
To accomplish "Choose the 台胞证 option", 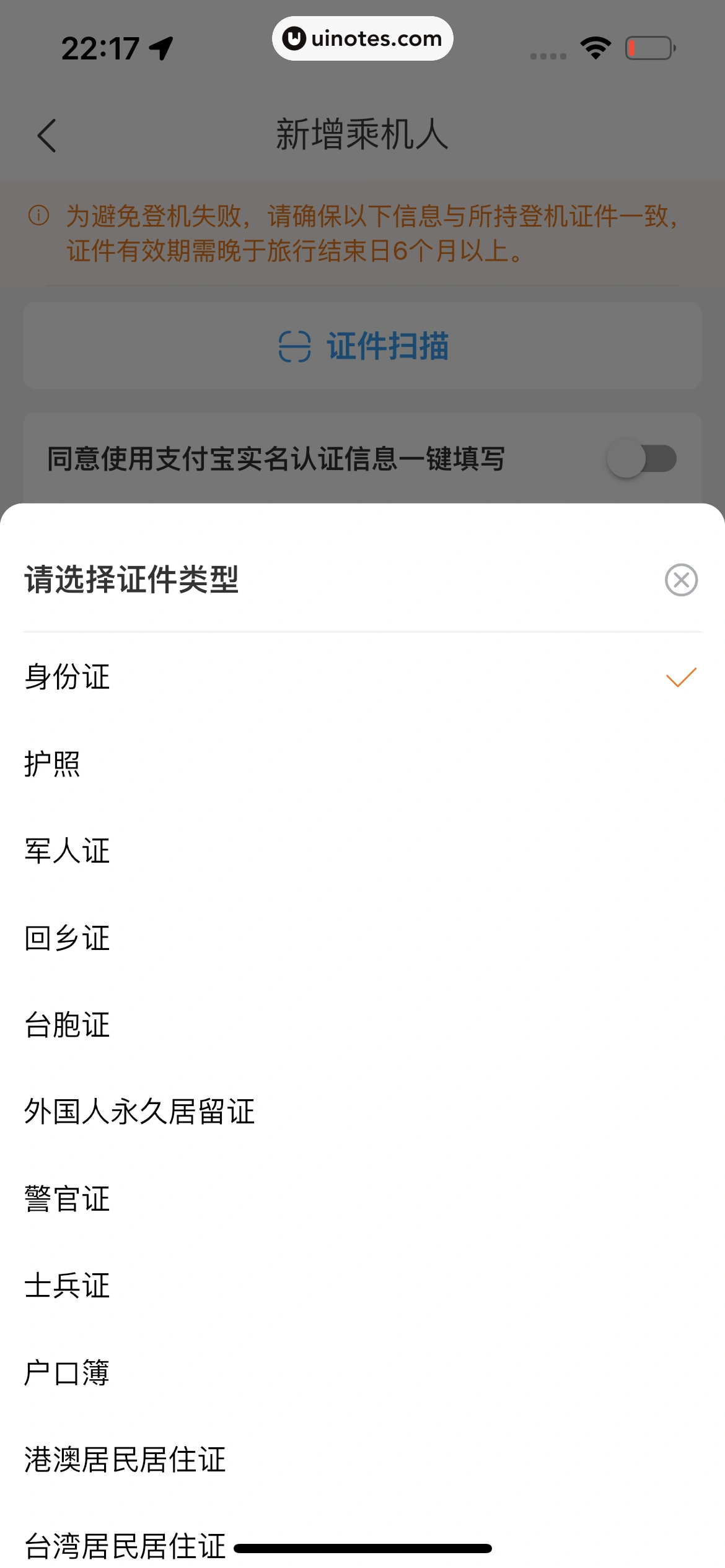I will (x=362, y=1025).
